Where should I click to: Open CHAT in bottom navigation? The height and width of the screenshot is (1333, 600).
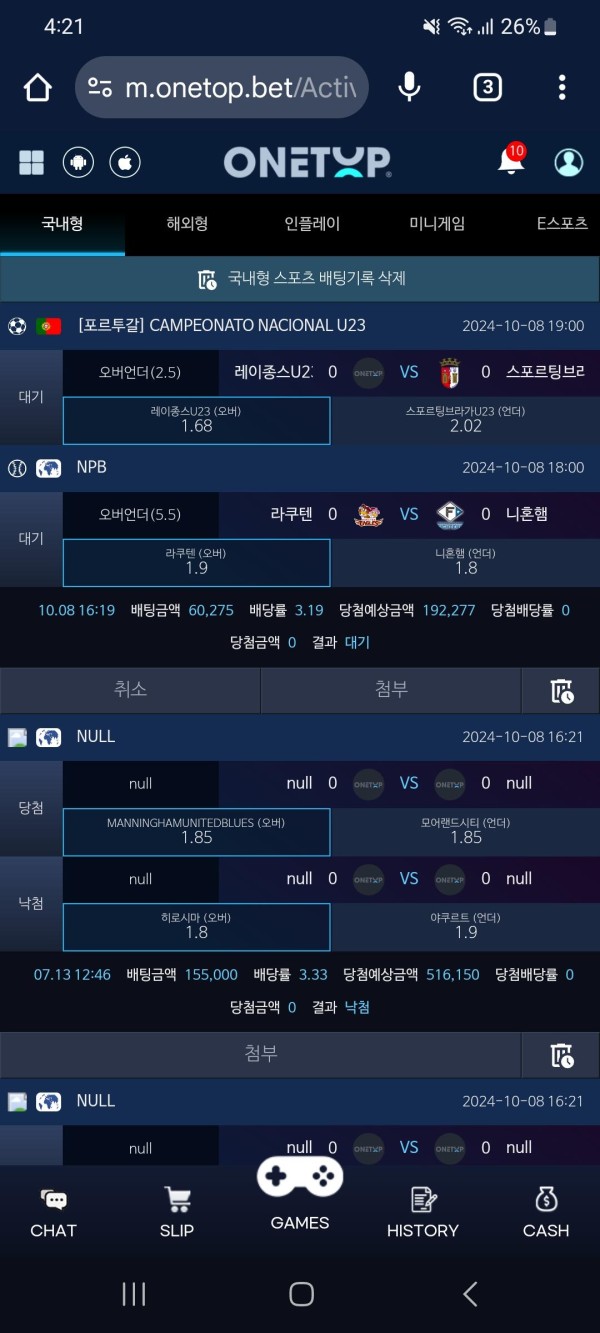(x=53, y=1212)
